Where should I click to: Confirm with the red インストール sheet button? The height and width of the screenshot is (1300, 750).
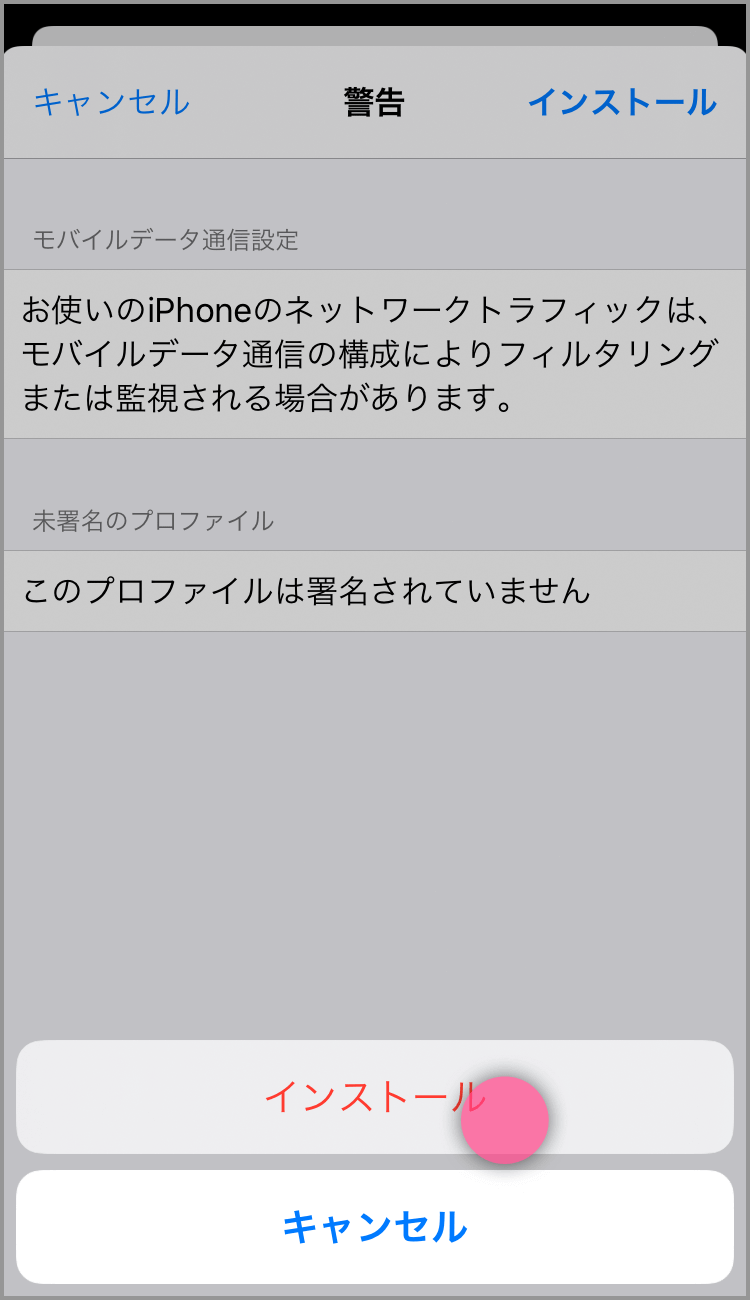374,1097
